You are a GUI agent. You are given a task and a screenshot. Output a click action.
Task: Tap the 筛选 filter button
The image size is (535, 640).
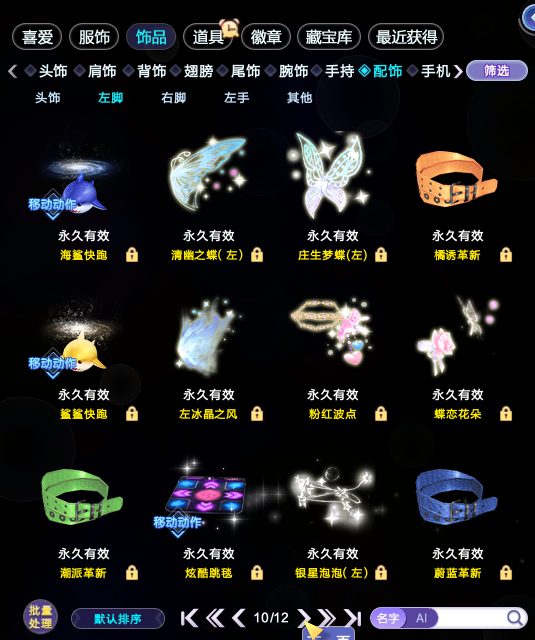(497, 71)
